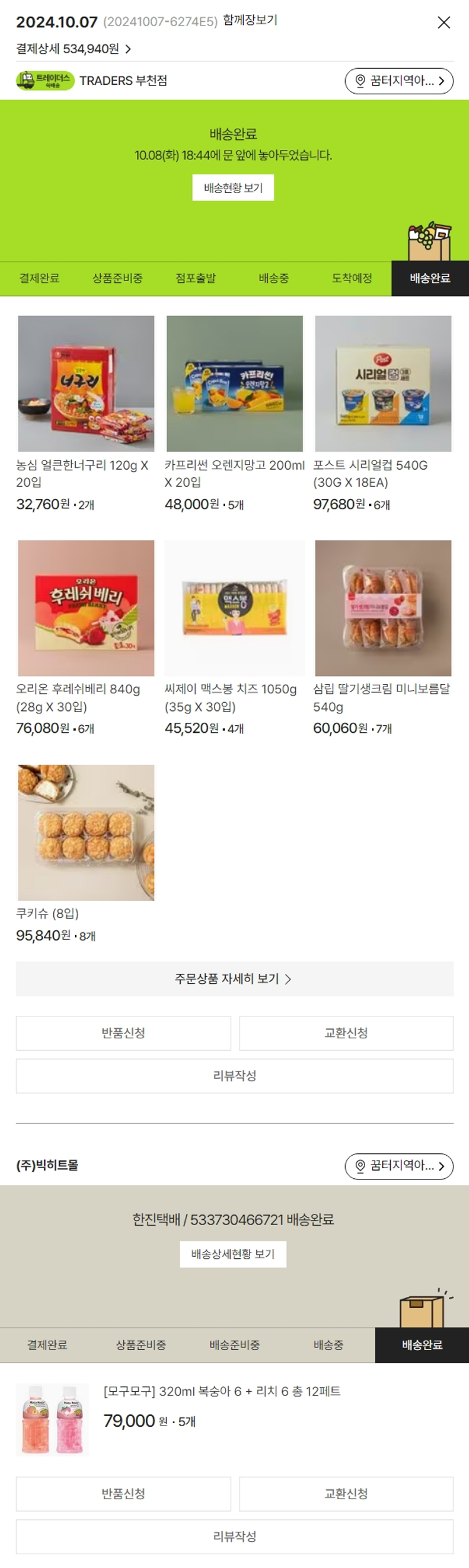
Task: Request return for 모구모구 order
Action: pos(123,1494)
